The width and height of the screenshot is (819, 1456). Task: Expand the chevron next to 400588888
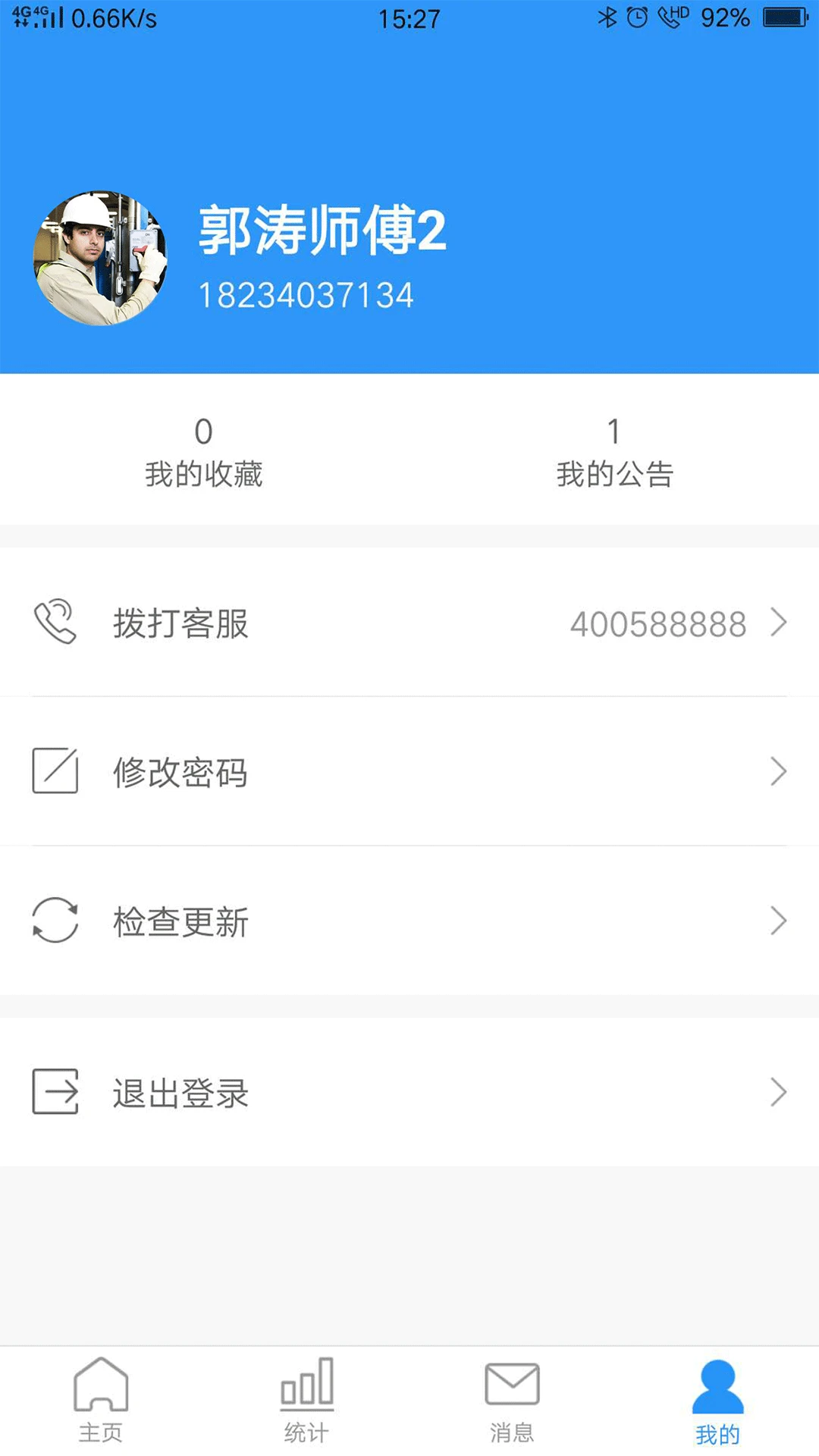click(778, 623)
